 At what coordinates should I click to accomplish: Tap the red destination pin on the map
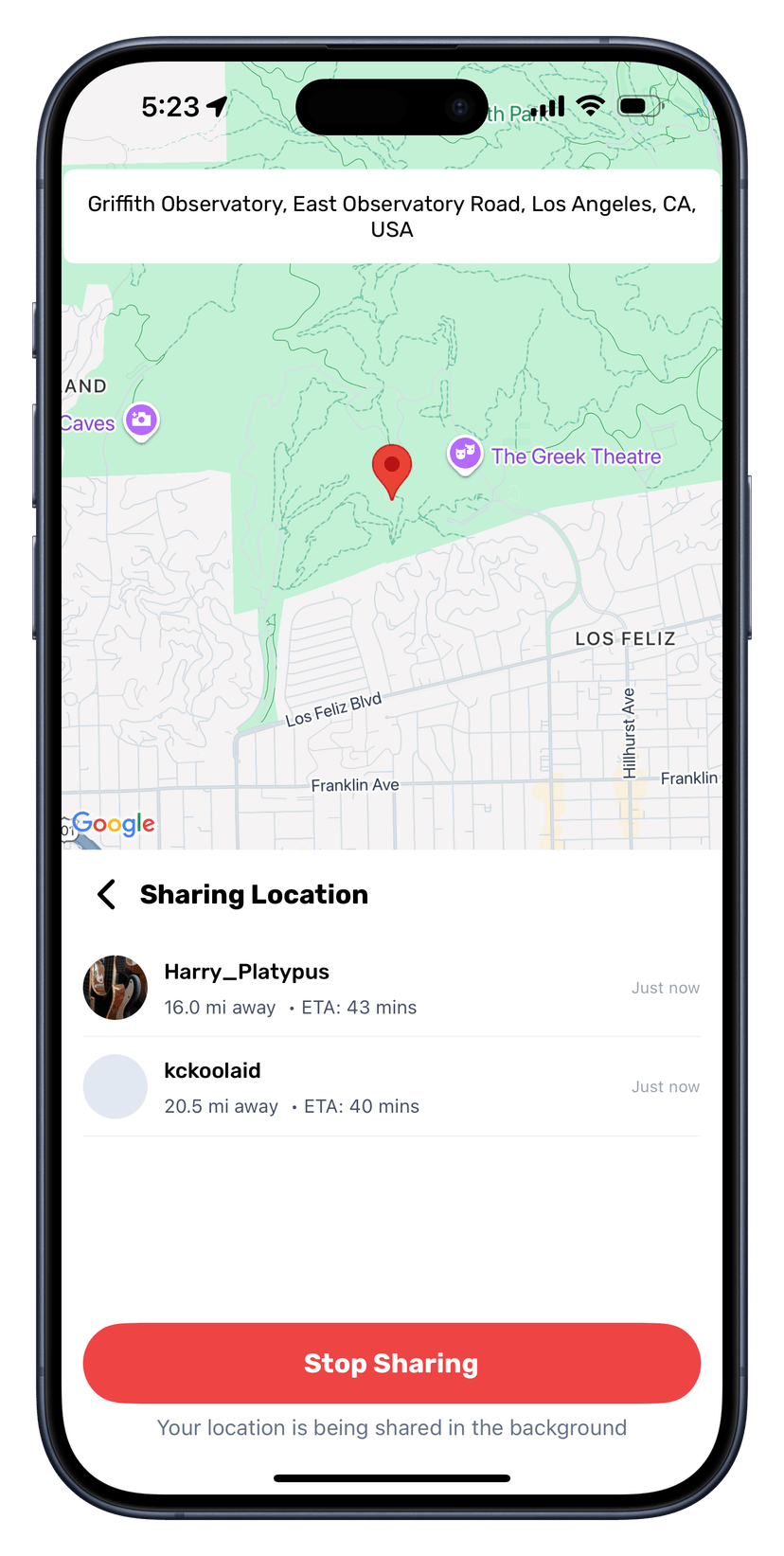pos(391,468)
